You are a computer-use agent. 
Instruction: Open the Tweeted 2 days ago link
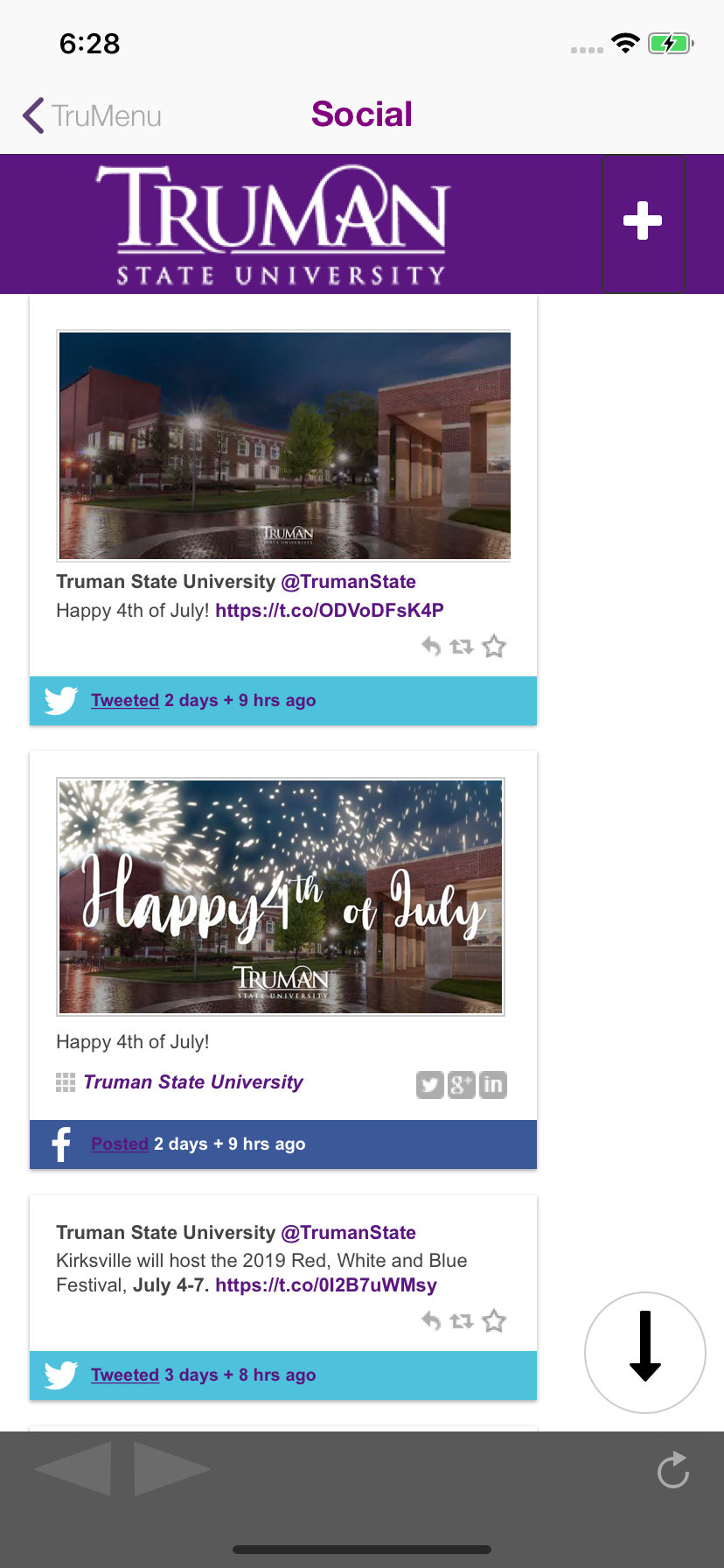point(125,700)
